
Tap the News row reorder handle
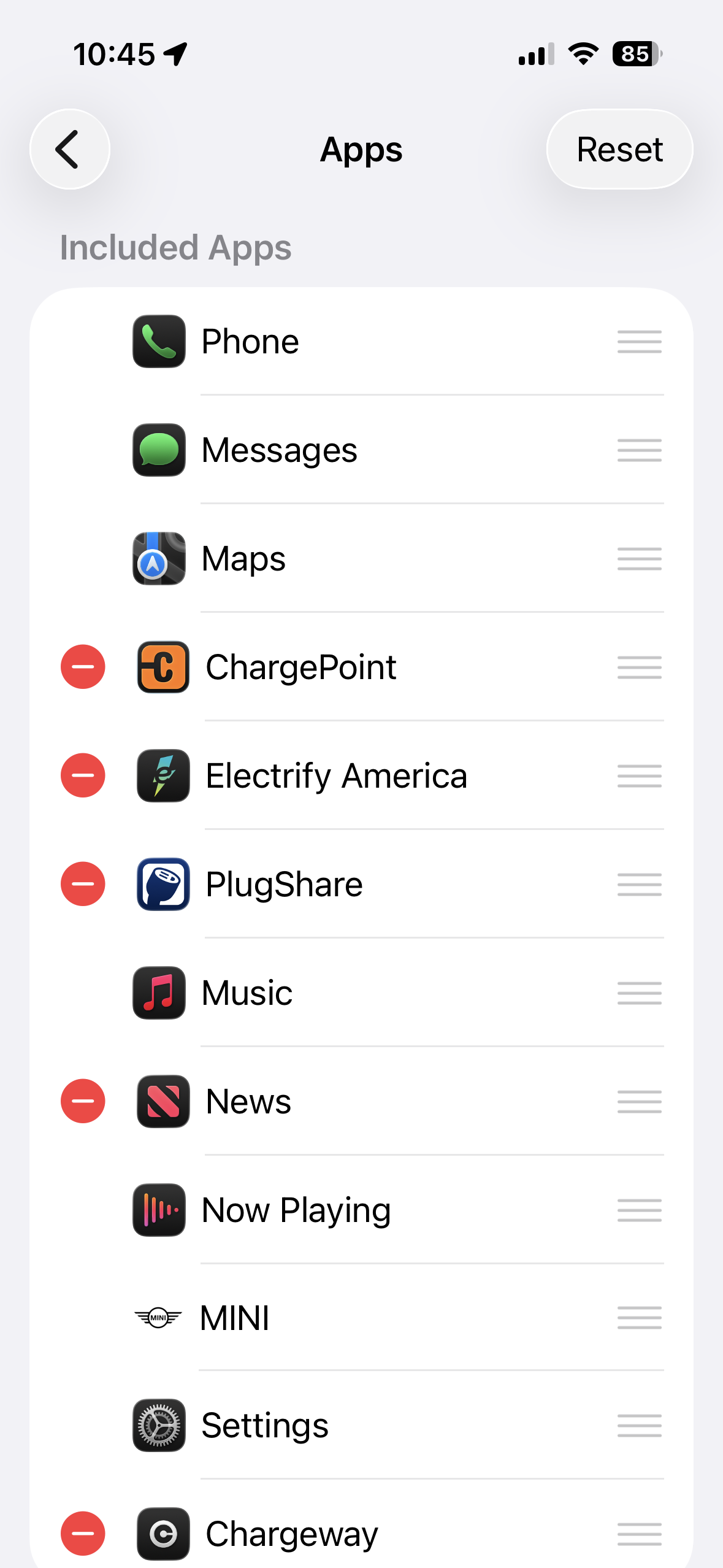click(x=639, y=1101)
